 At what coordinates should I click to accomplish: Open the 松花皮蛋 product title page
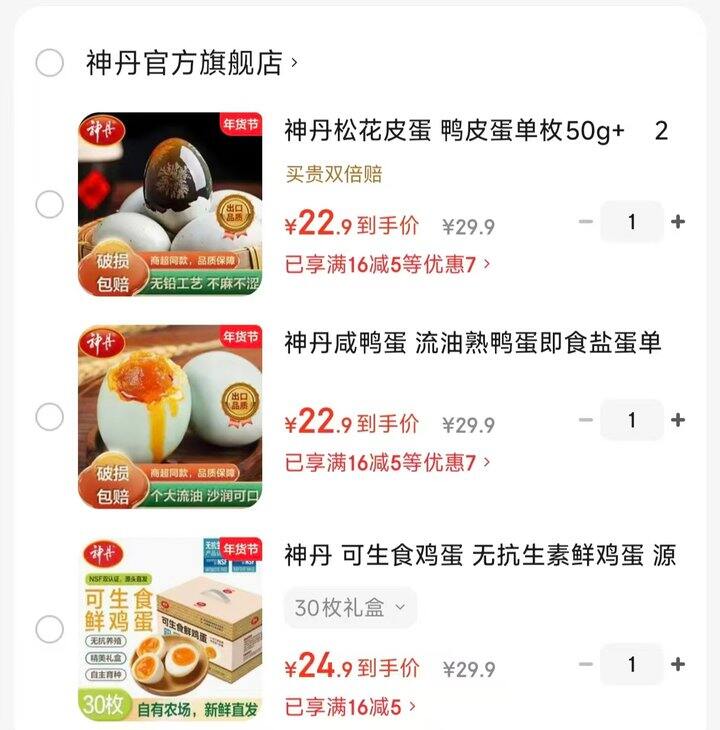[450, 122]
